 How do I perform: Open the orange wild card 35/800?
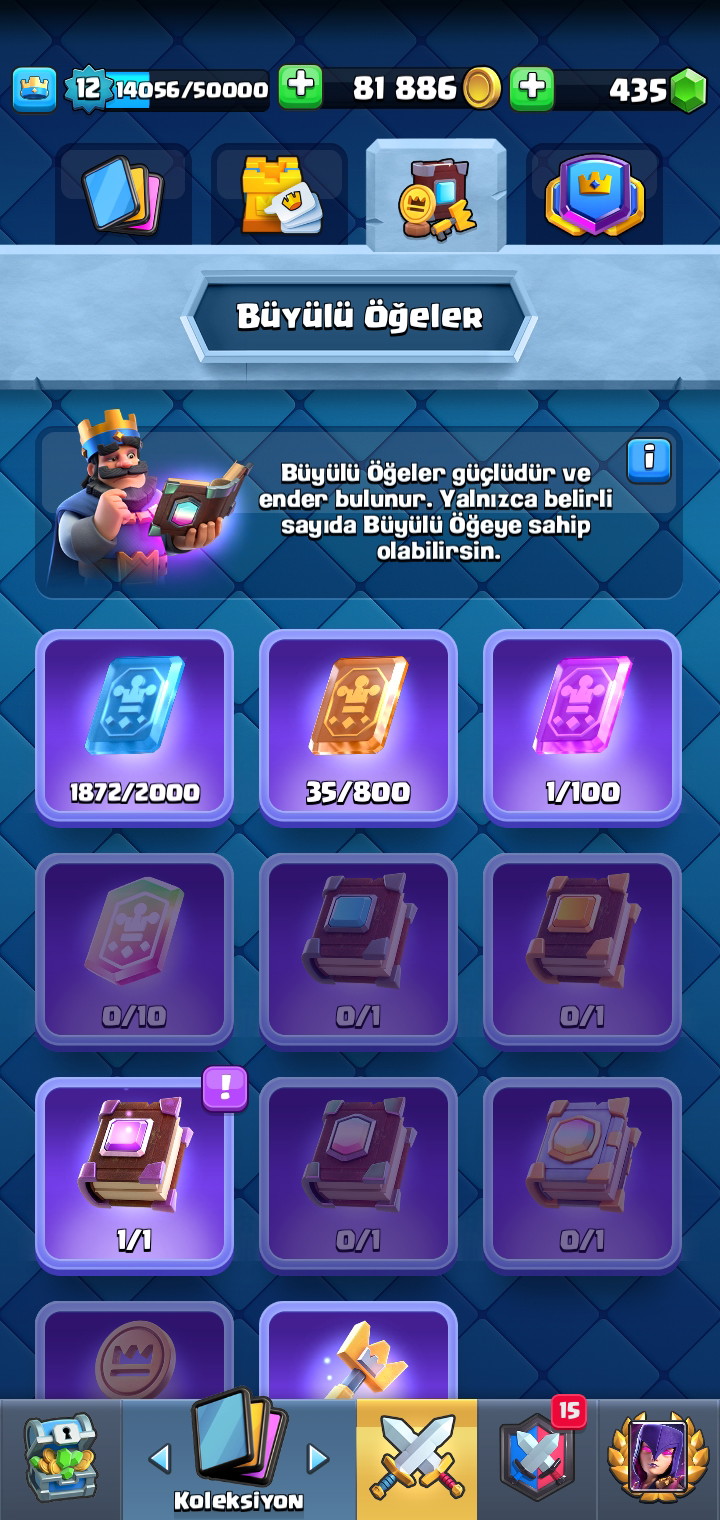click(x=358, y=726)
